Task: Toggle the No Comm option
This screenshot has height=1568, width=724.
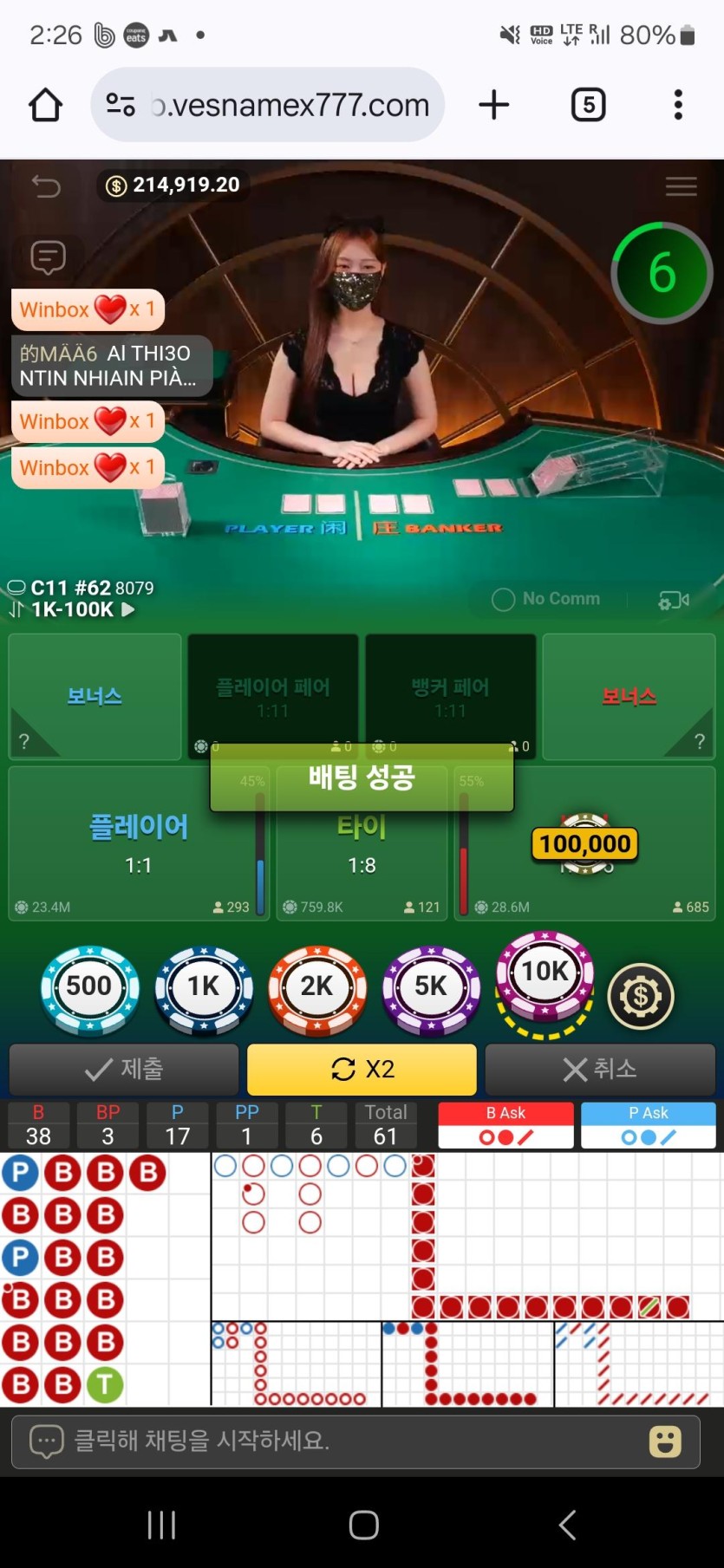Action: click(546, 599)
